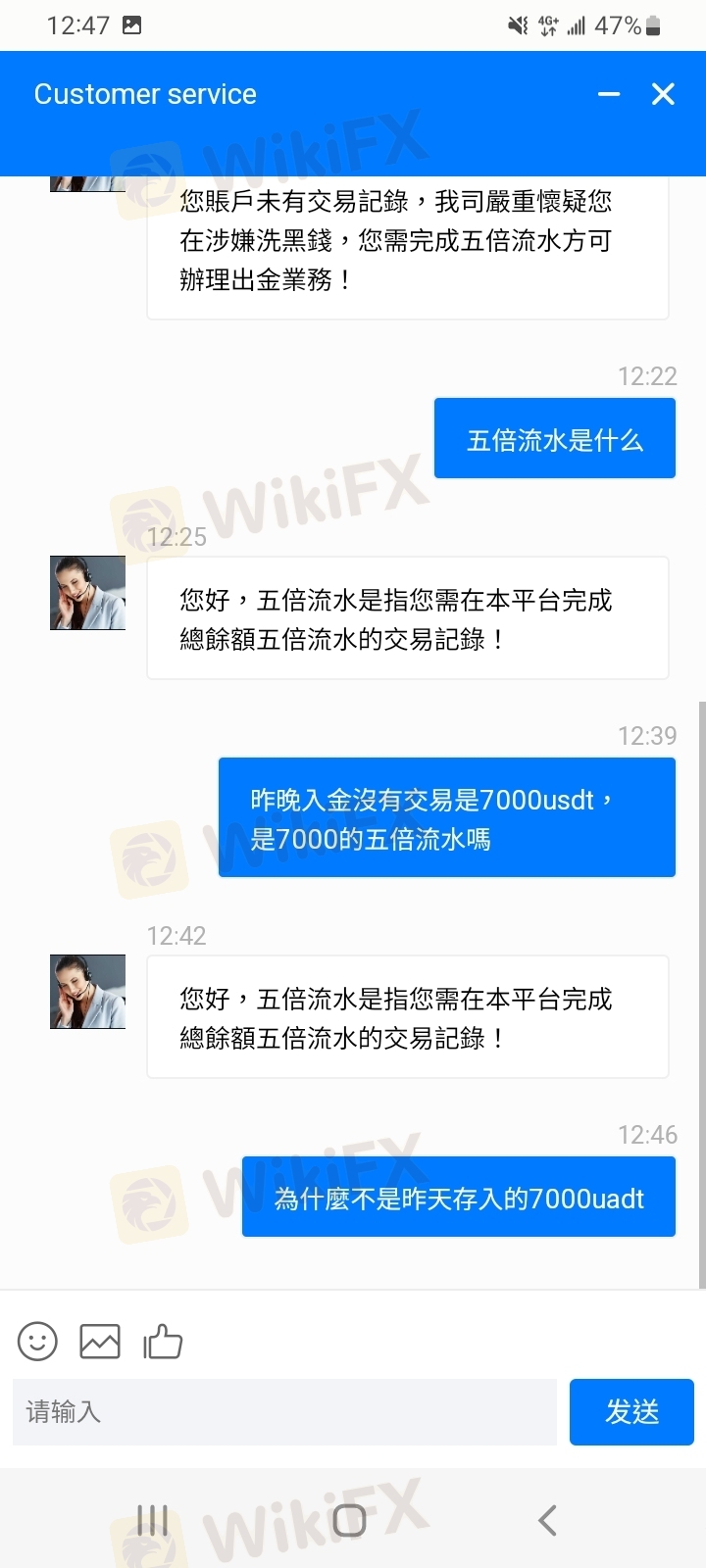Minimize the Customer service chat window

point(609,94)
